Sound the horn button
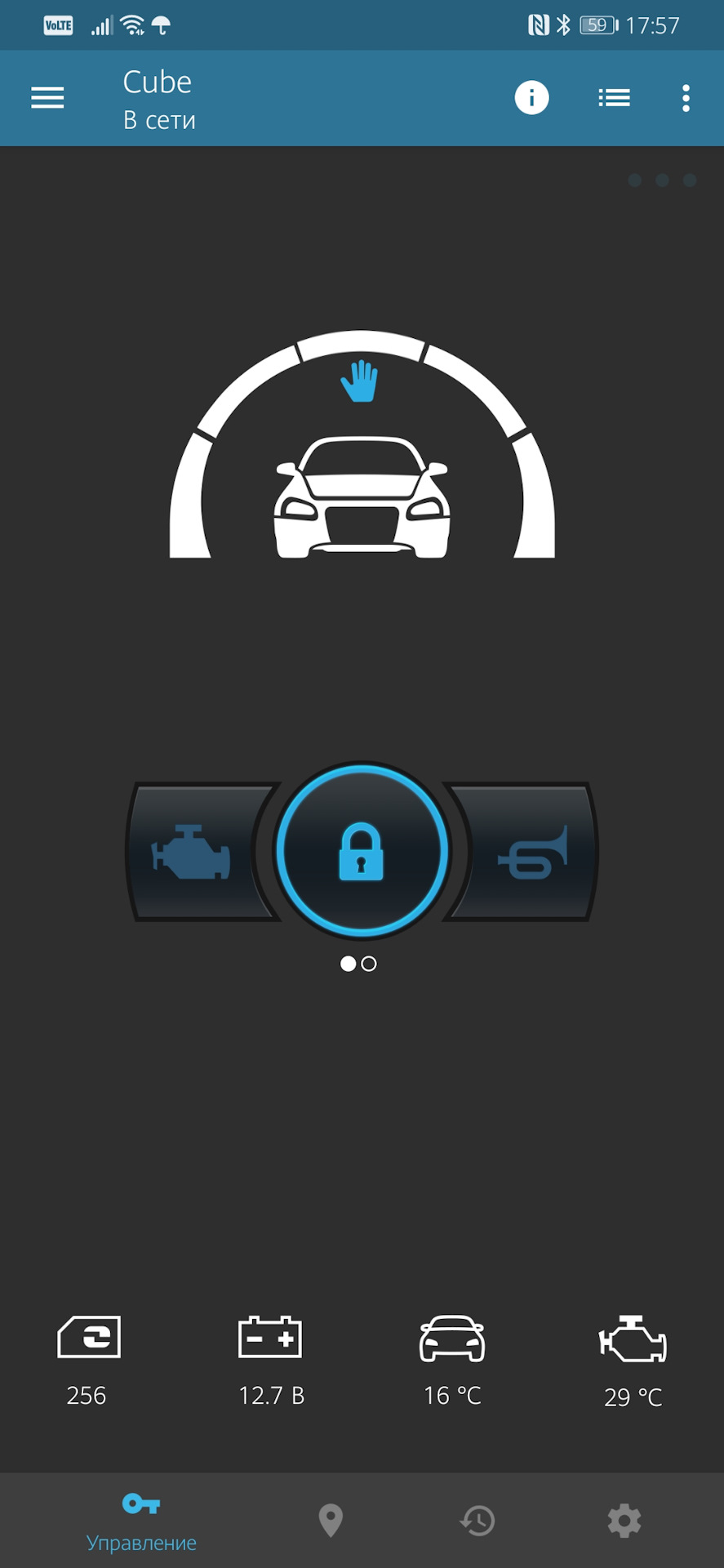724x1568 pixels. tap(532, 853)
